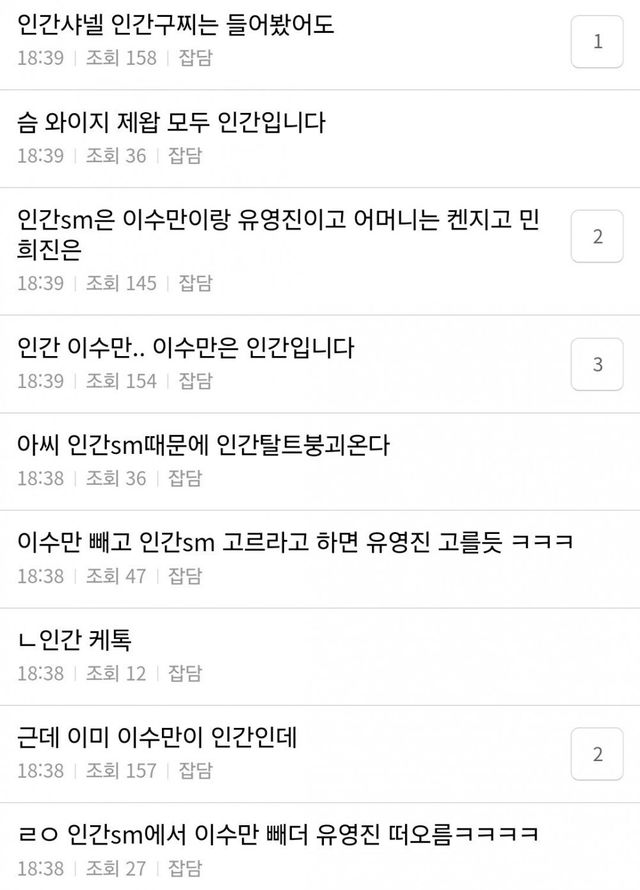This screenshot has height=890, width=640.
Task: Open the post '근데 이미 이수만이 인간인데'
Action: 158,736
